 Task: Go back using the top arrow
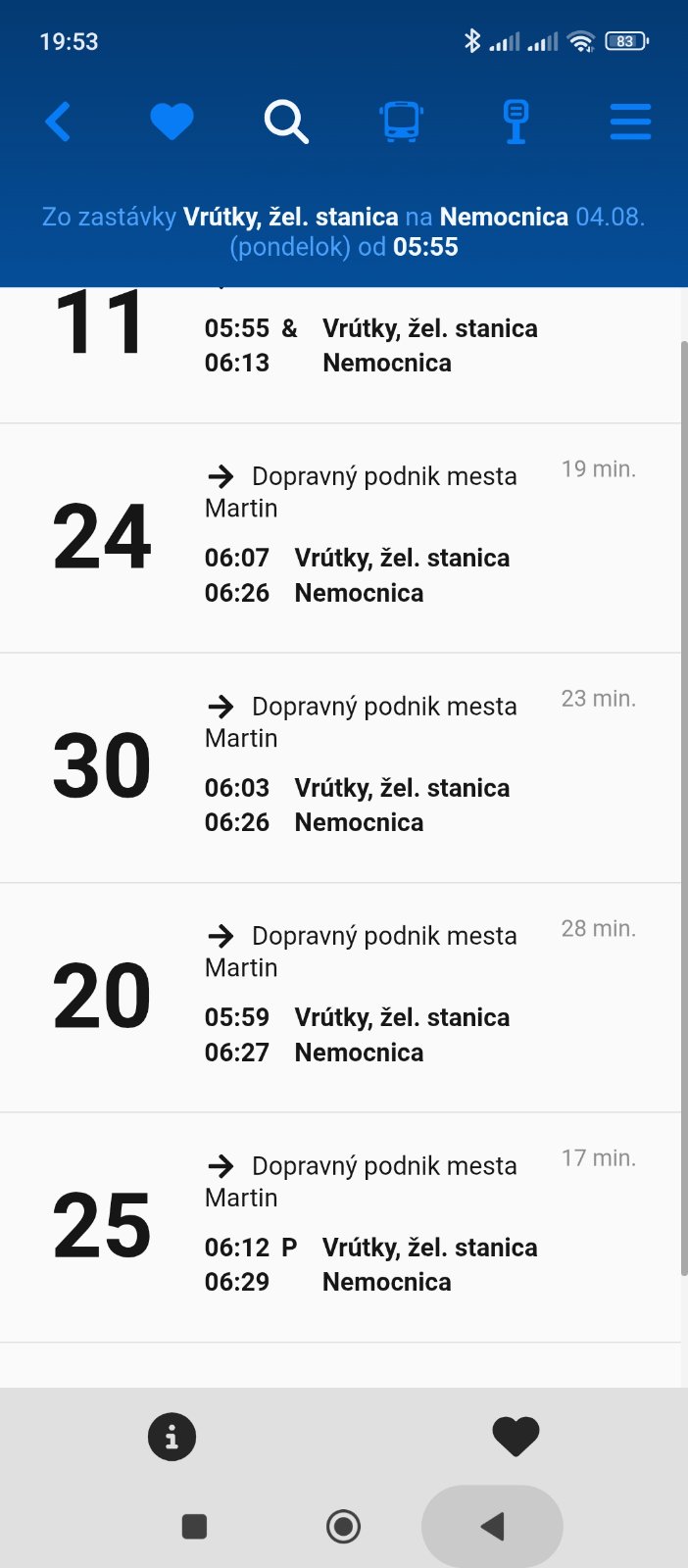point(59,122)
